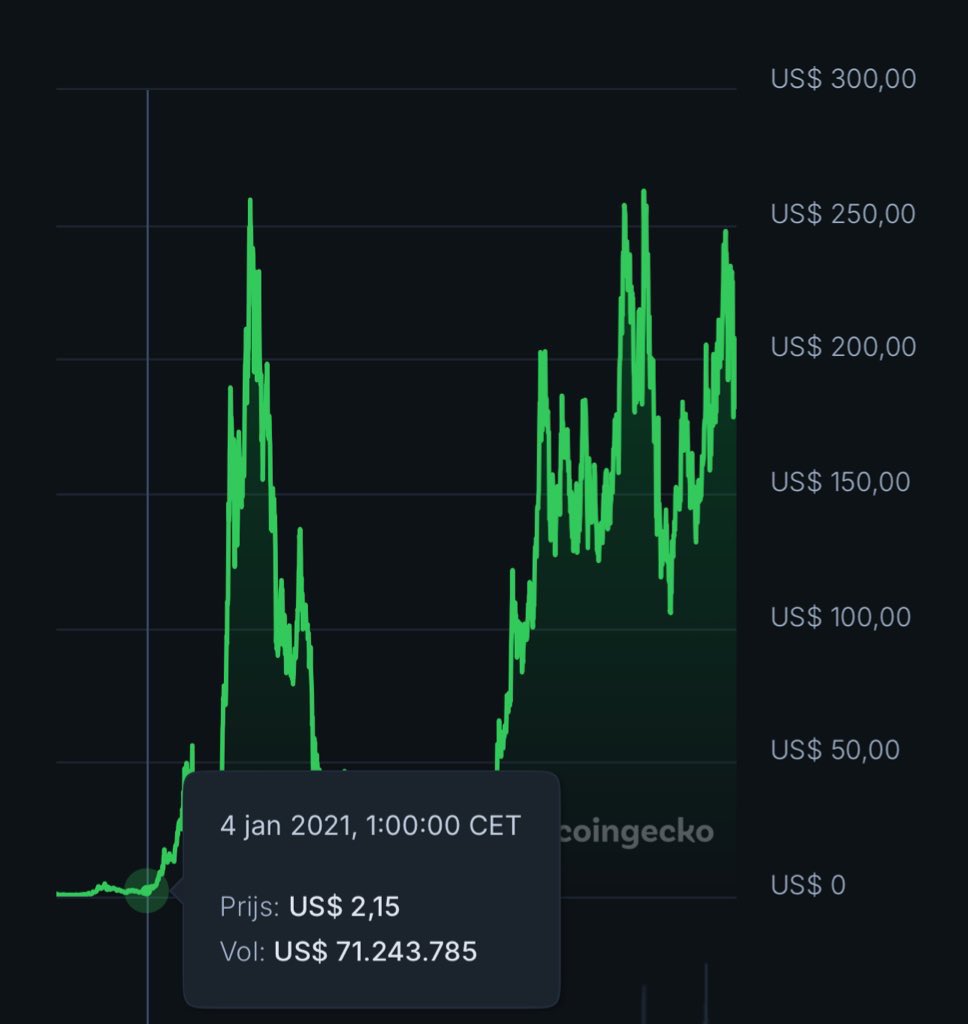Tap the highlighted 4 jan 2021 chart point
Screen dimensions: 968x1024
tap(147, 891)
